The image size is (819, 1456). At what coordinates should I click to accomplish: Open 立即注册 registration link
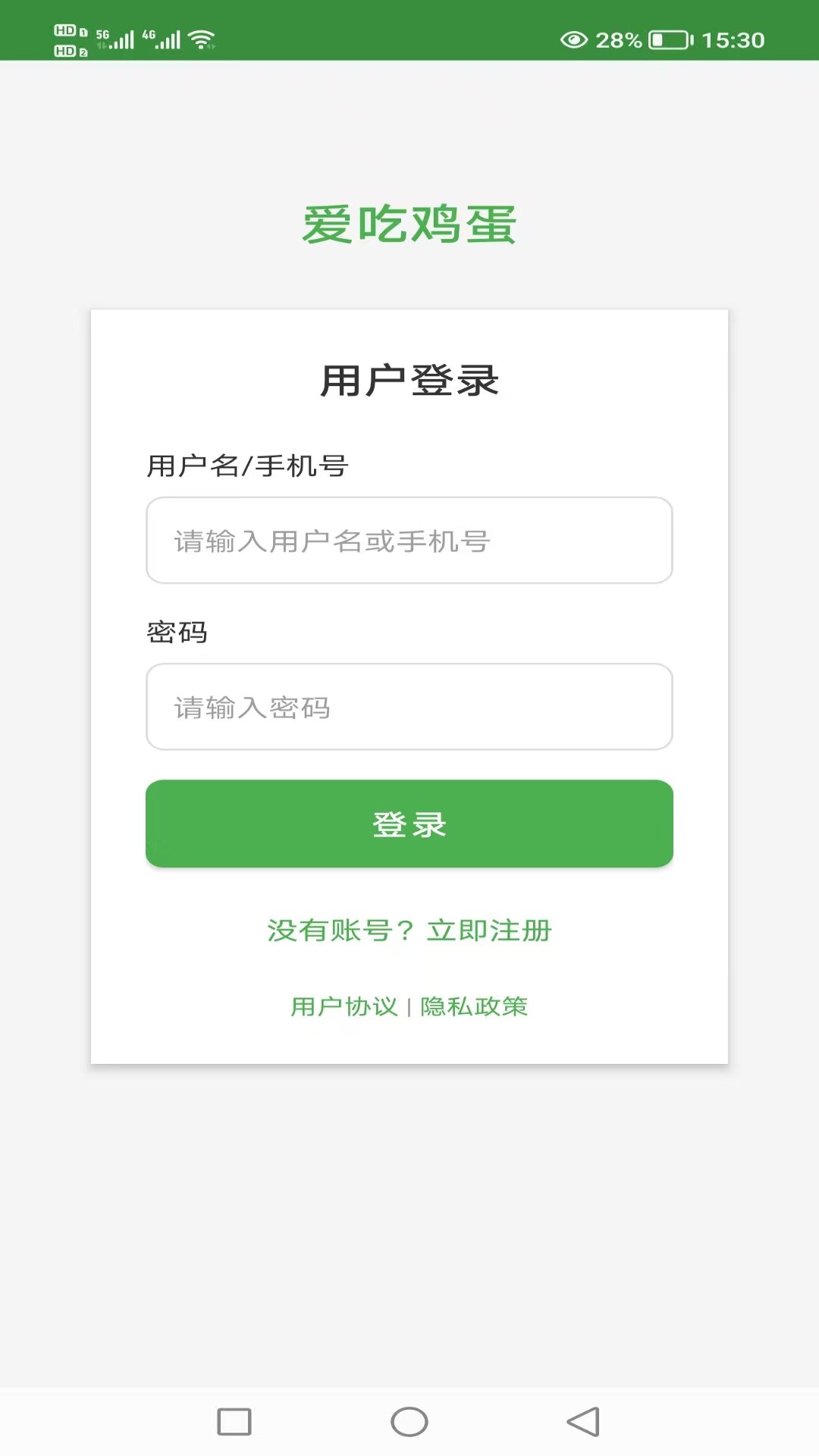tap(490, 930)
